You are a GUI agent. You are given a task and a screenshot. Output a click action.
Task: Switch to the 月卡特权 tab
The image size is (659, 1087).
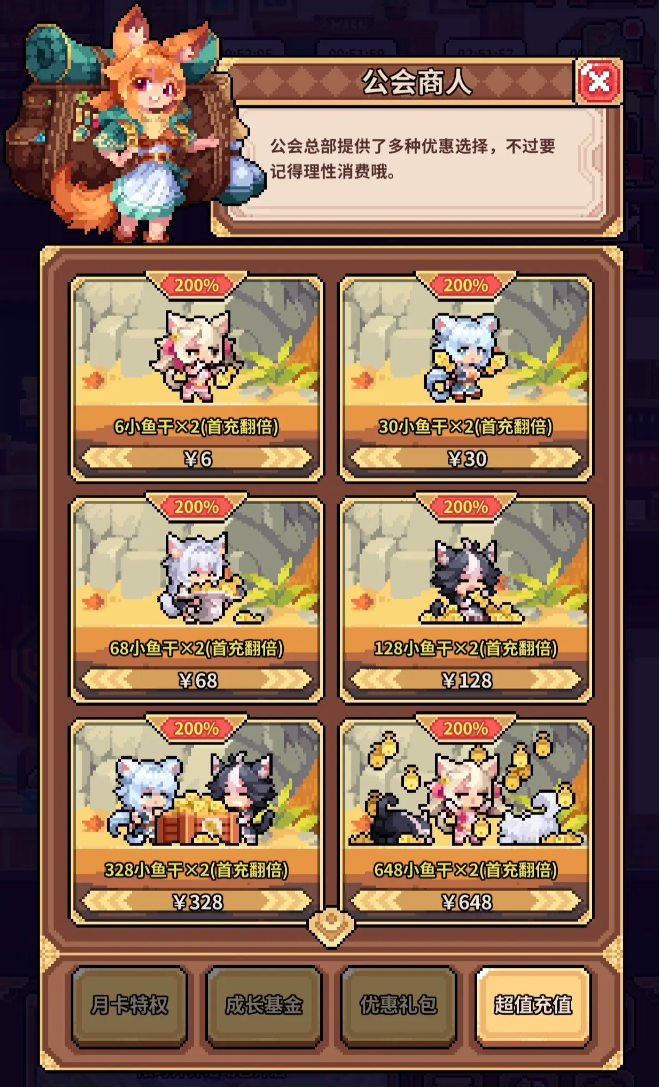coord(129,1005)
